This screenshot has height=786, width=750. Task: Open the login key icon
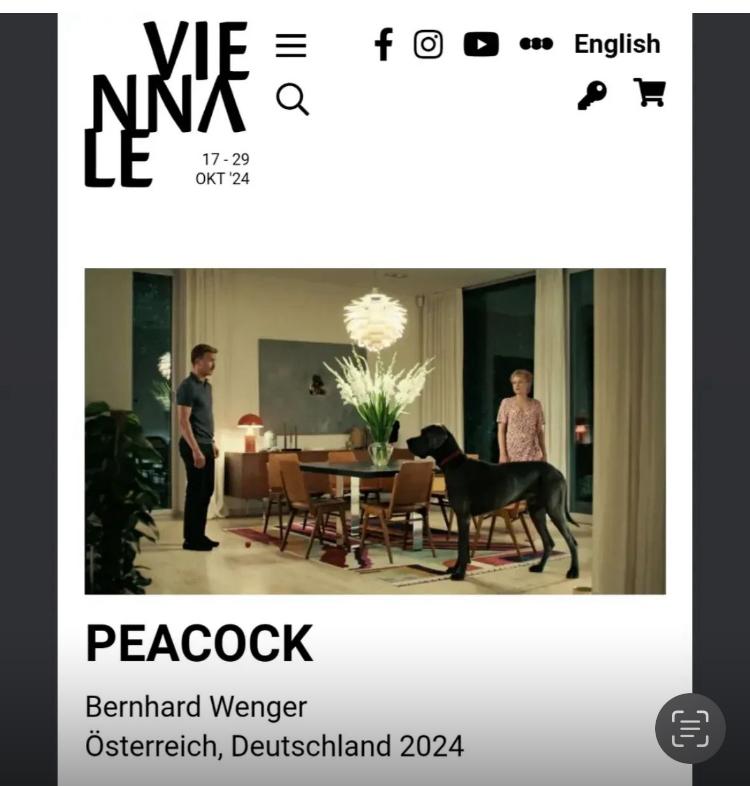pos(591,95)
